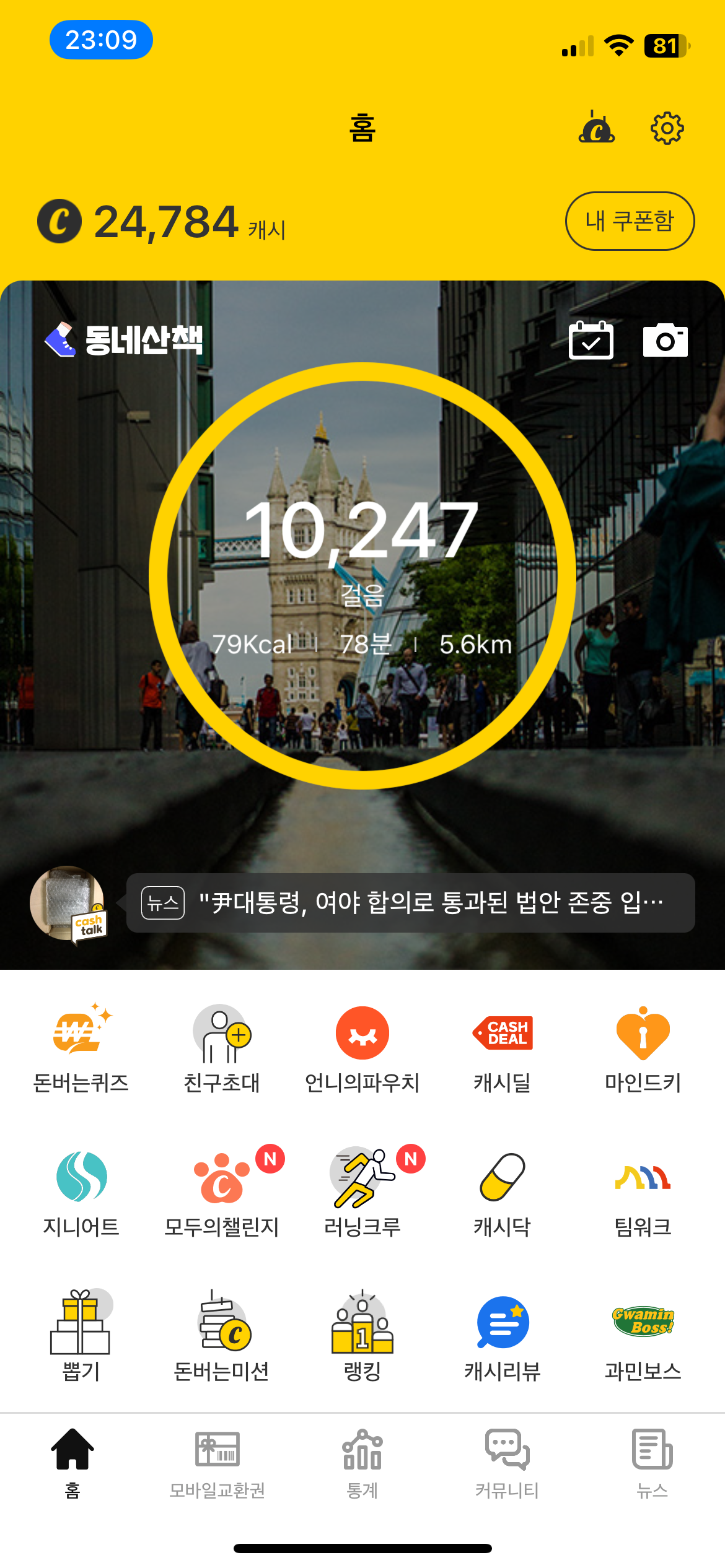Open 내 쿠폰함 coupon box
The height and width of the screenshot is (1568, 725).
630,221
